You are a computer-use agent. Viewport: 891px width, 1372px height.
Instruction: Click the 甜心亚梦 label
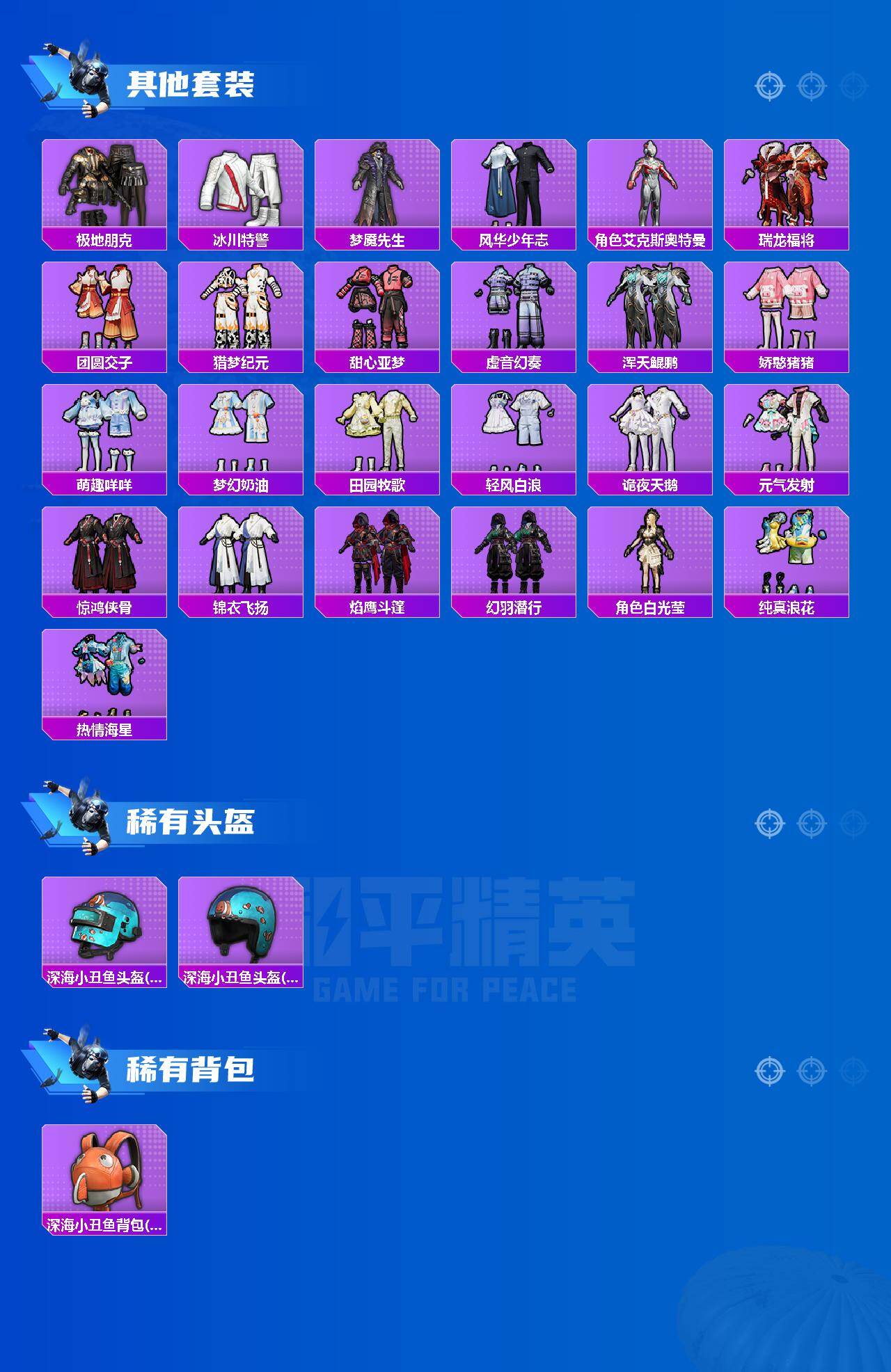tap(377, 362)
